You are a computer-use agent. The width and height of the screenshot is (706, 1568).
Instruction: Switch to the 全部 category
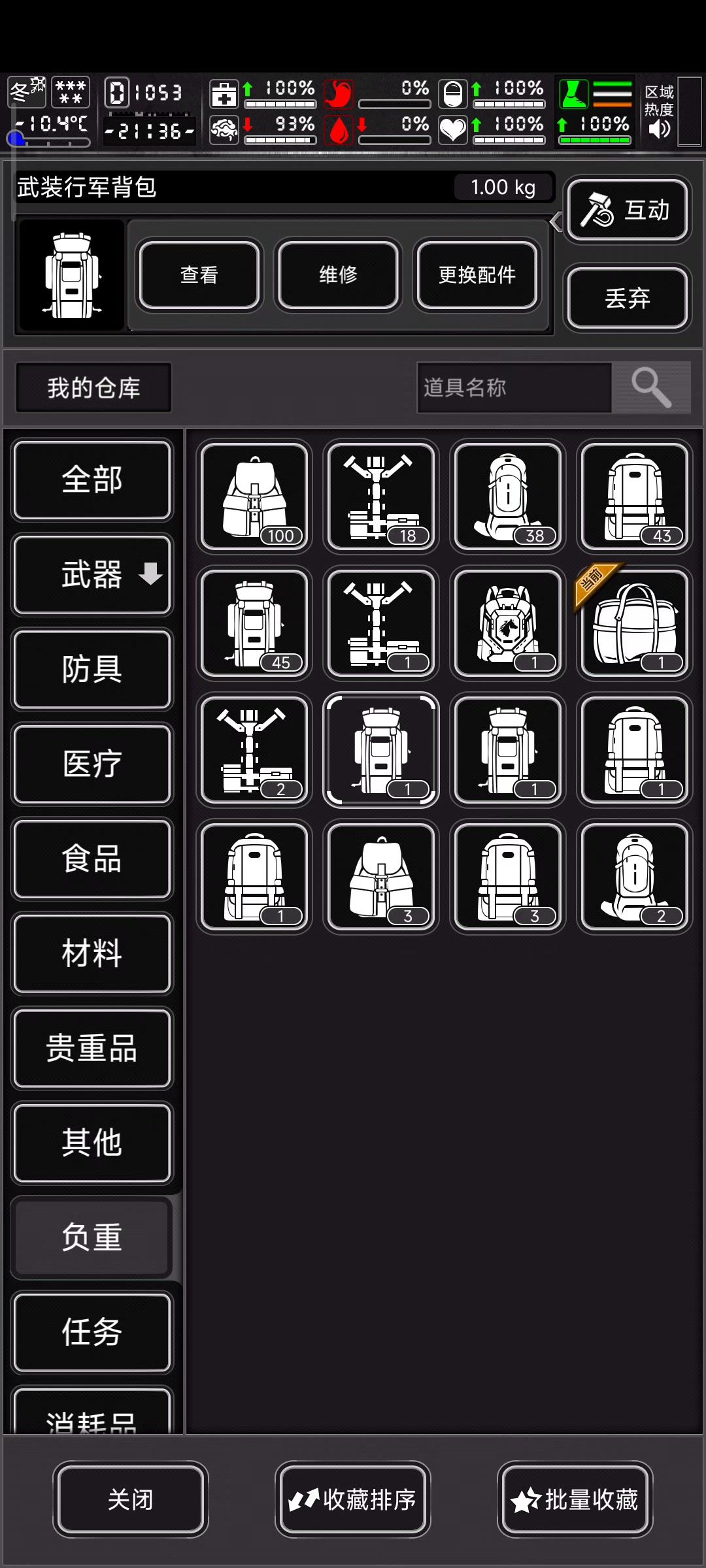[x=92, y=480]
